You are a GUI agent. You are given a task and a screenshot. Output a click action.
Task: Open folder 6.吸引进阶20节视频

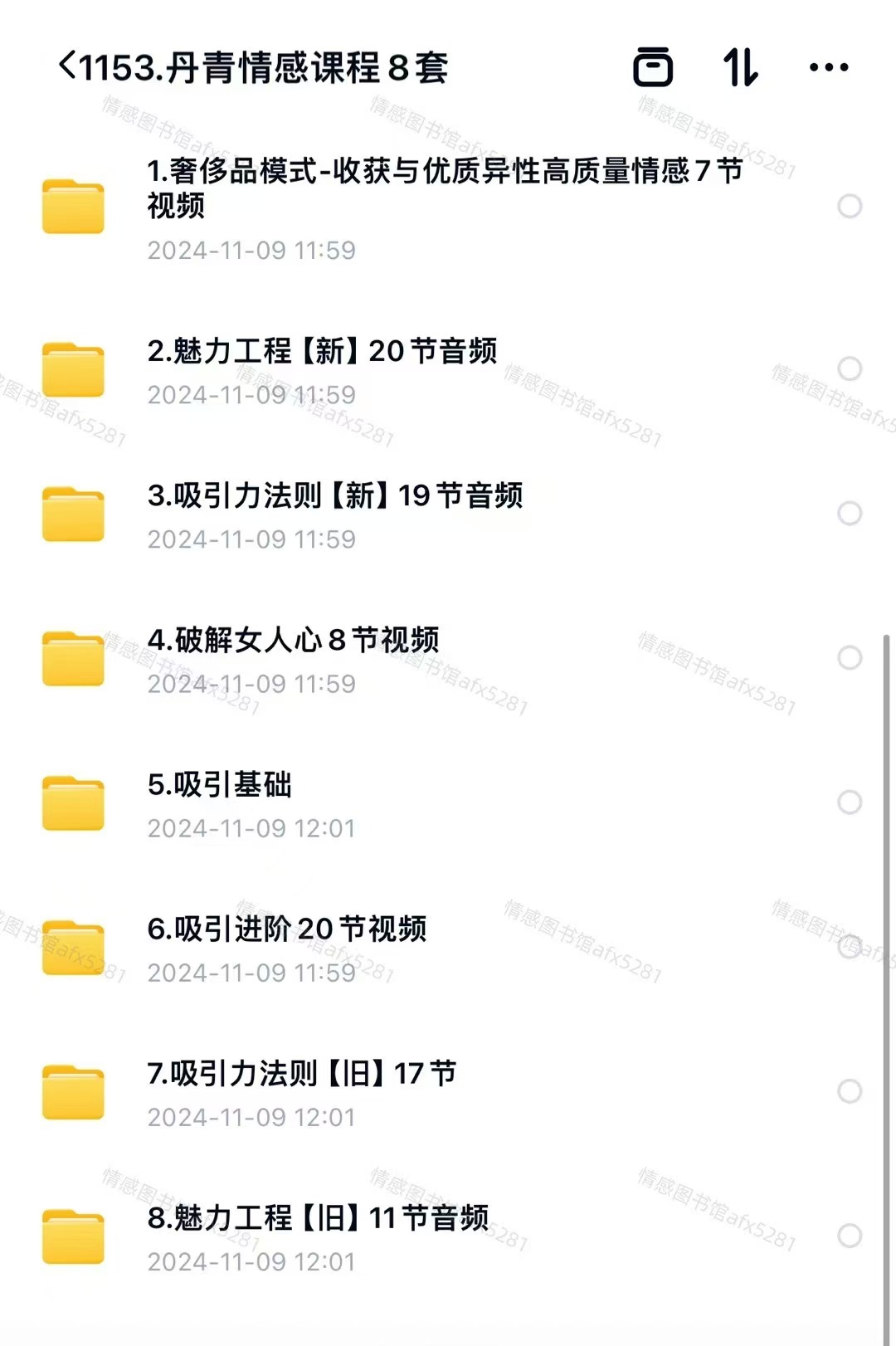point(287,929)
